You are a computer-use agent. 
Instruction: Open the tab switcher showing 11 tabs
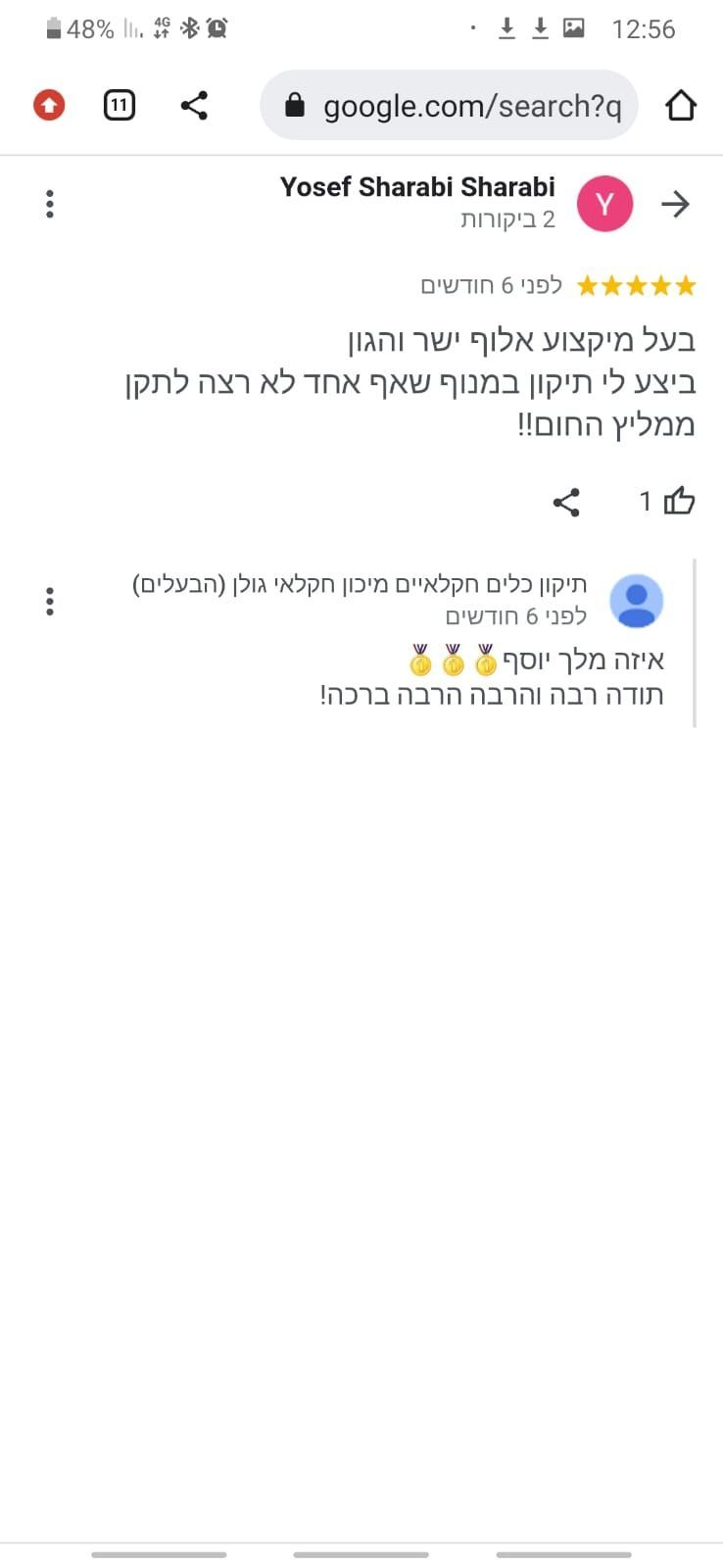(119, 105)
